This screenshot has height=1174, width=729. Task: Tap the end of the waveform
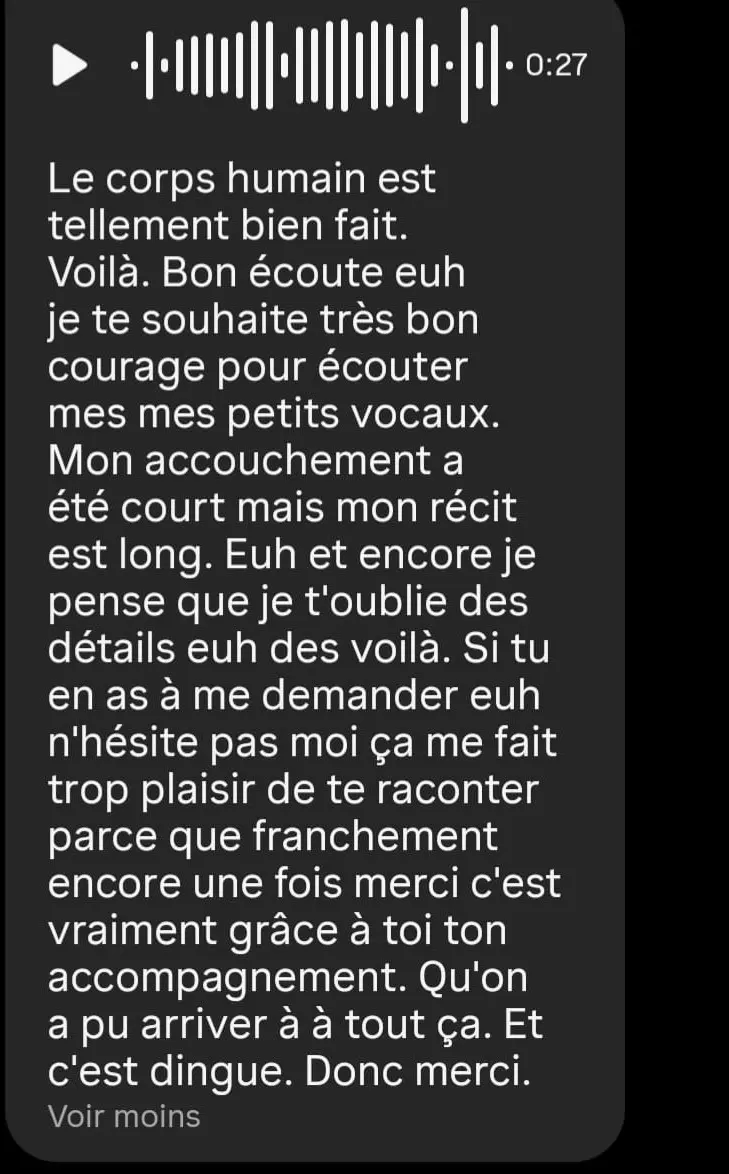500,62
